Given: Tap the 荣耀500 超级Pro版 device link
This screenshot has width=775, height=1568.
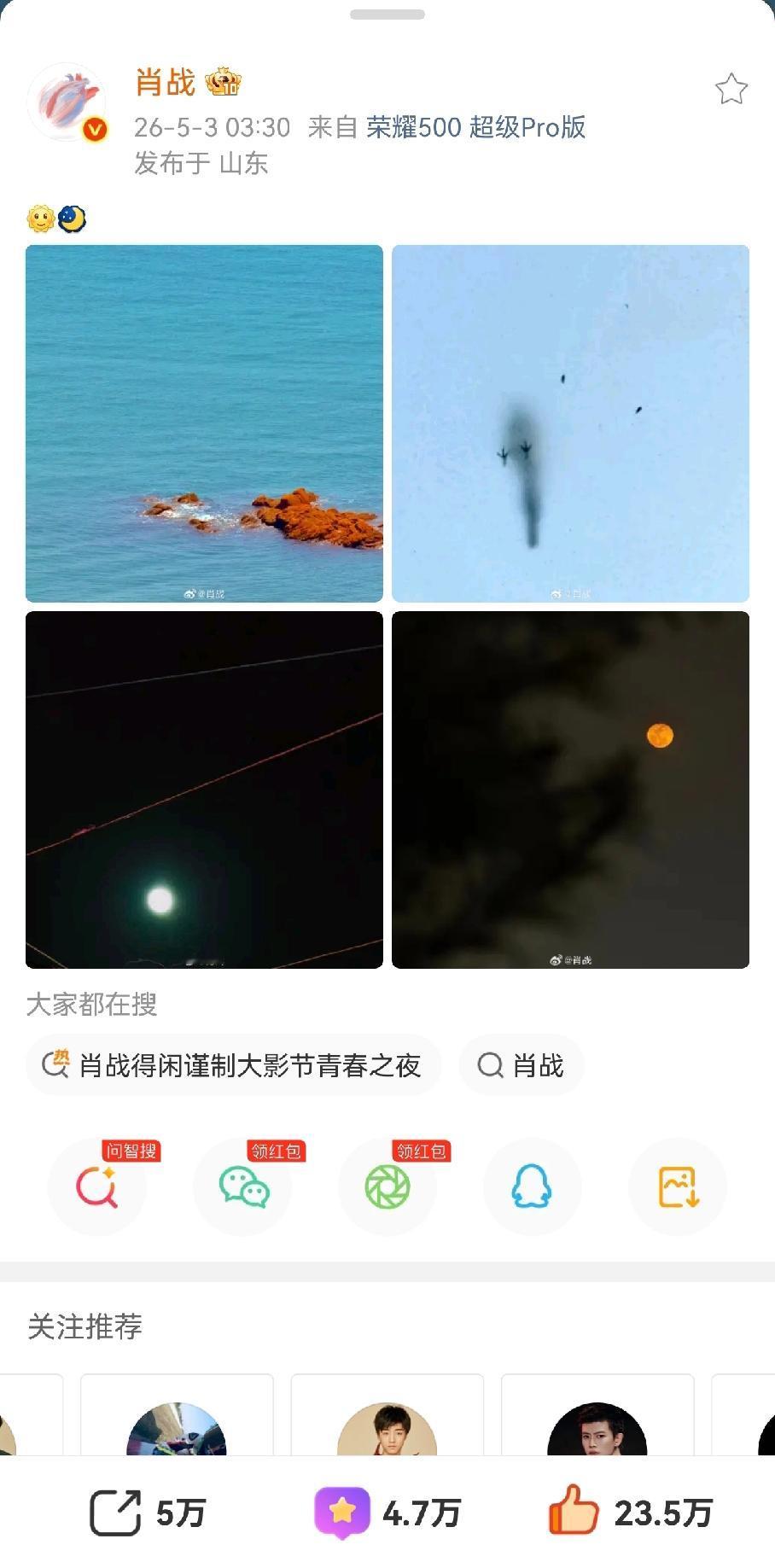Looking at the screenshot, I should pos(476,127).
